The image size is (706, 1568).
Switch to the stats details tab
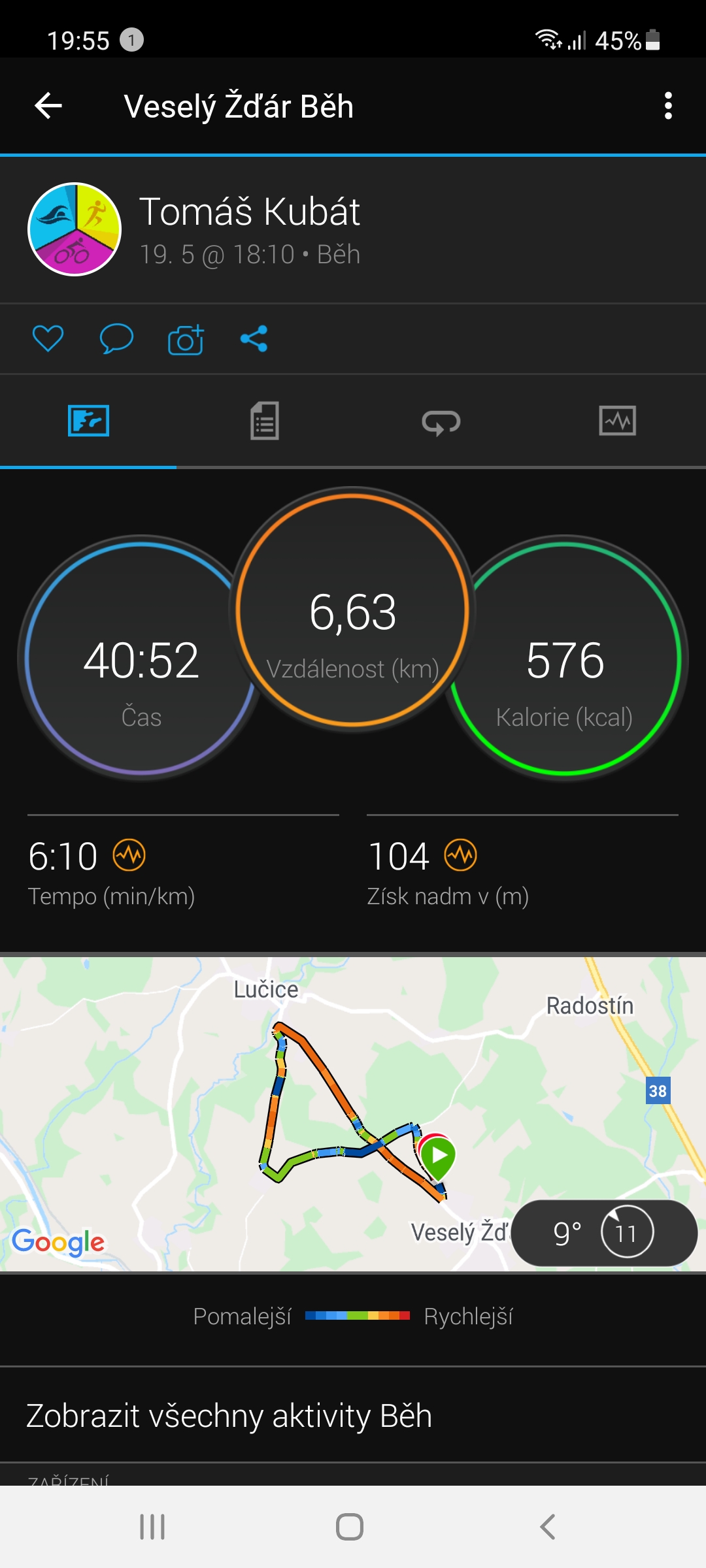(x=265, y=421)
